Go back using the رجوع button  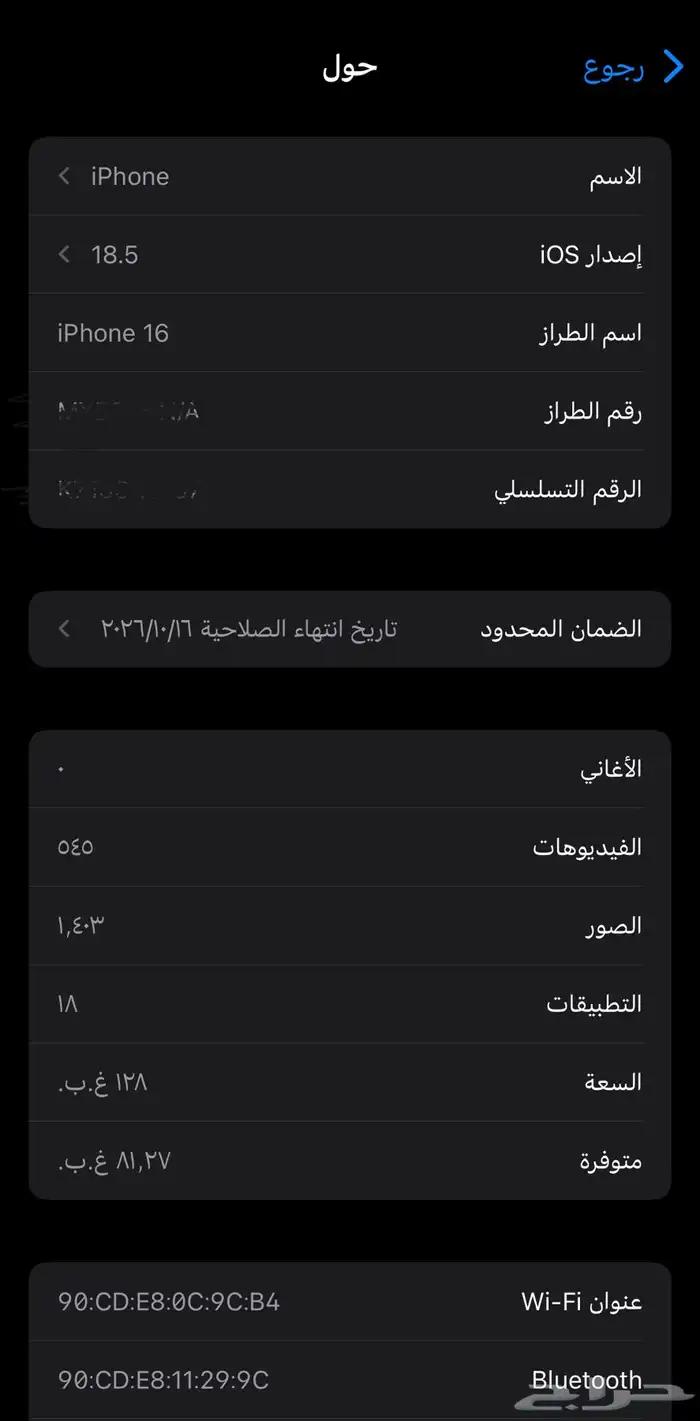[630, 69]
